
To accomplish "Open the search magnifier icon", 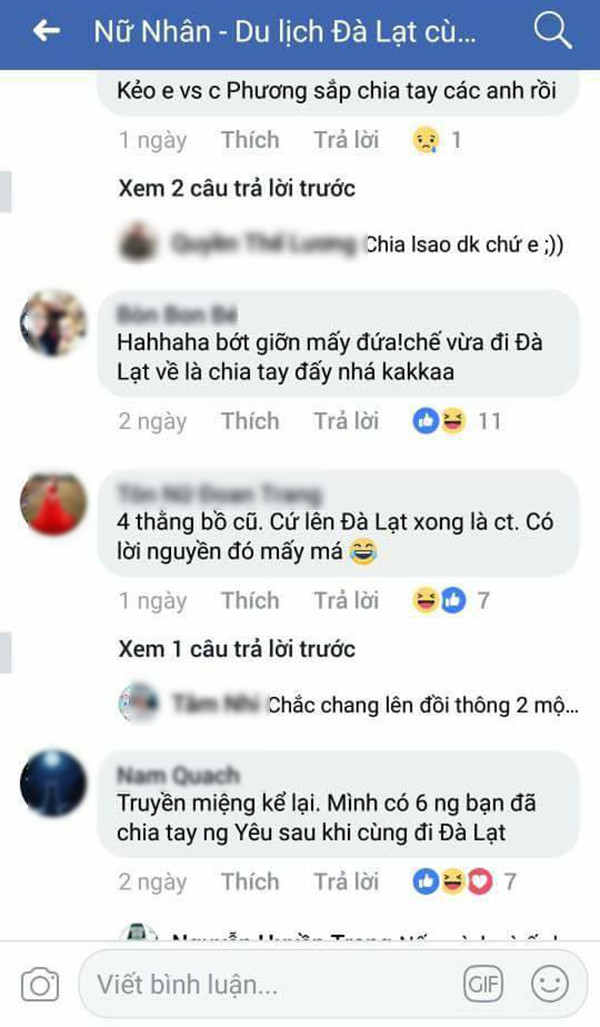I will pos(551,32).
